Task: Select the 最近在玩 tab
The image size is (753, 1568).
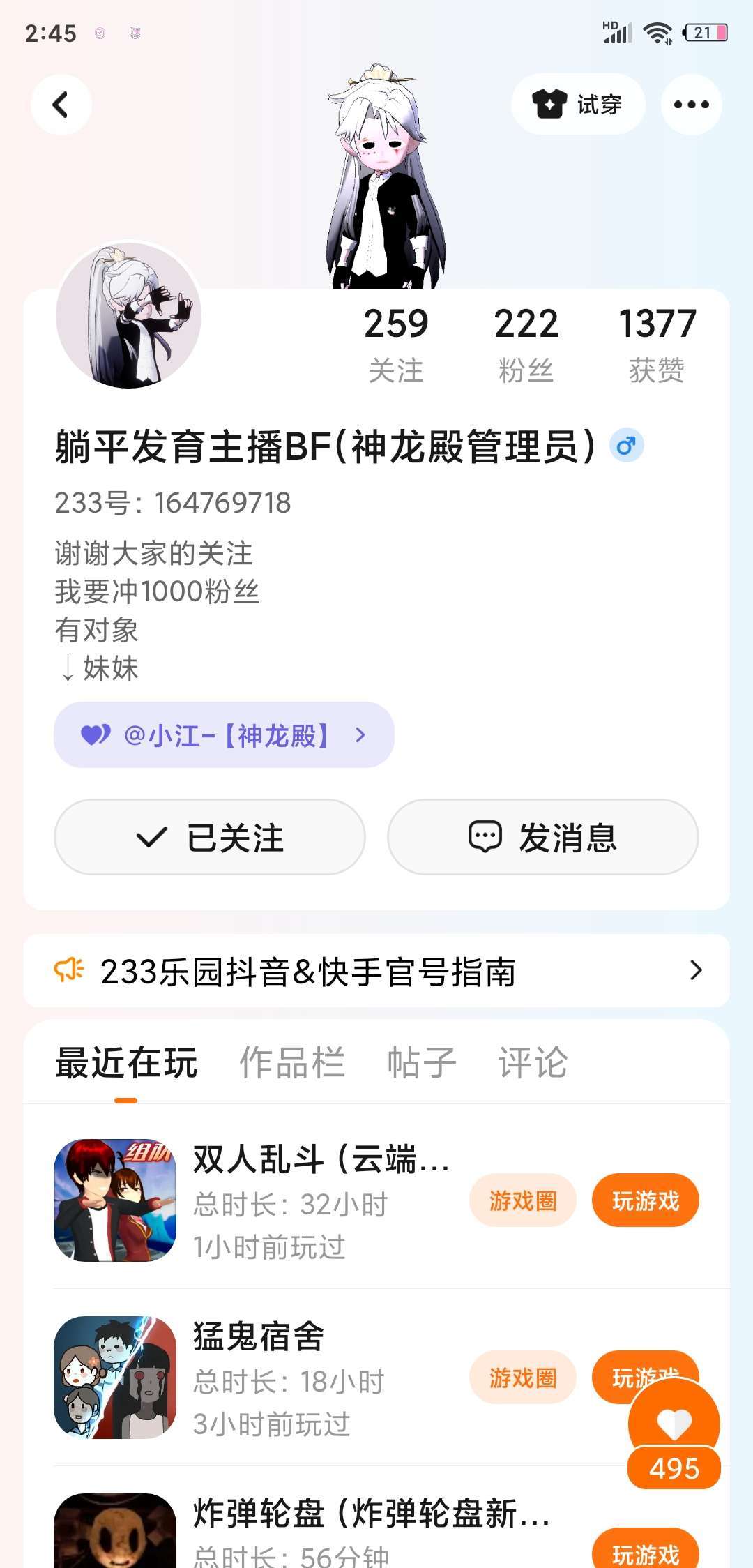Action: point(126,1063)
